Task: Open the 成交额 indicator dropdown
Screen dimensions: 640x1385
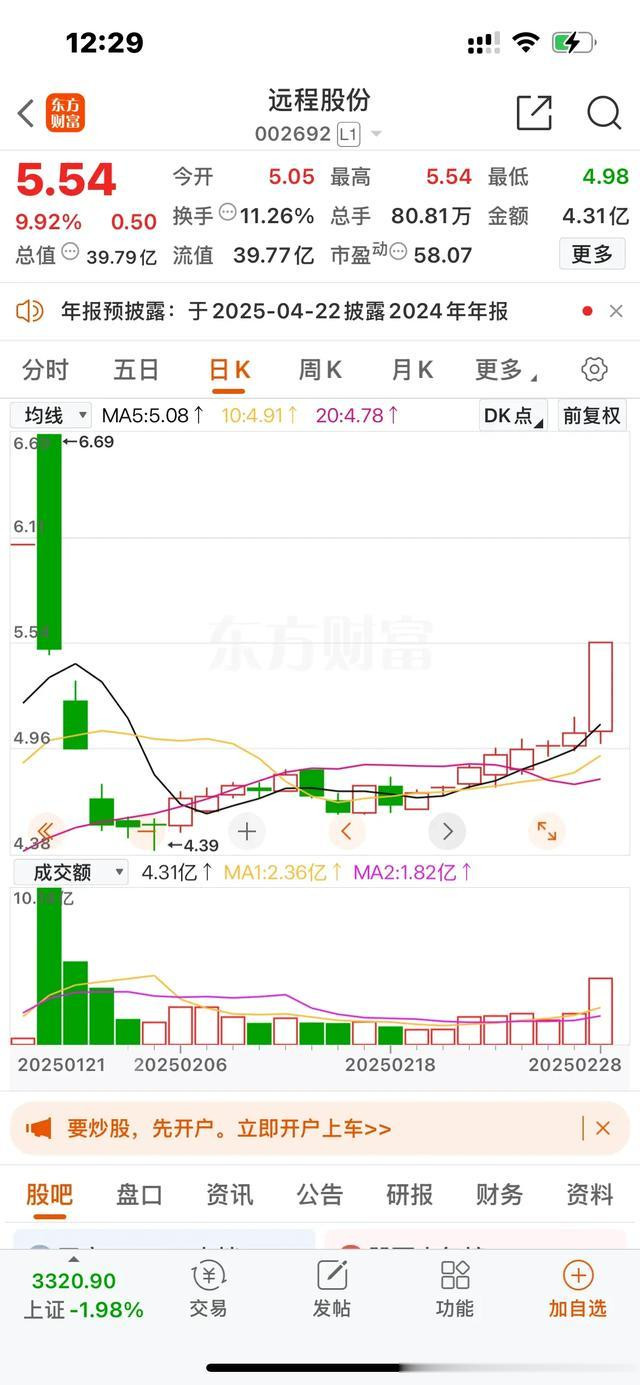Action: [70, 872]
